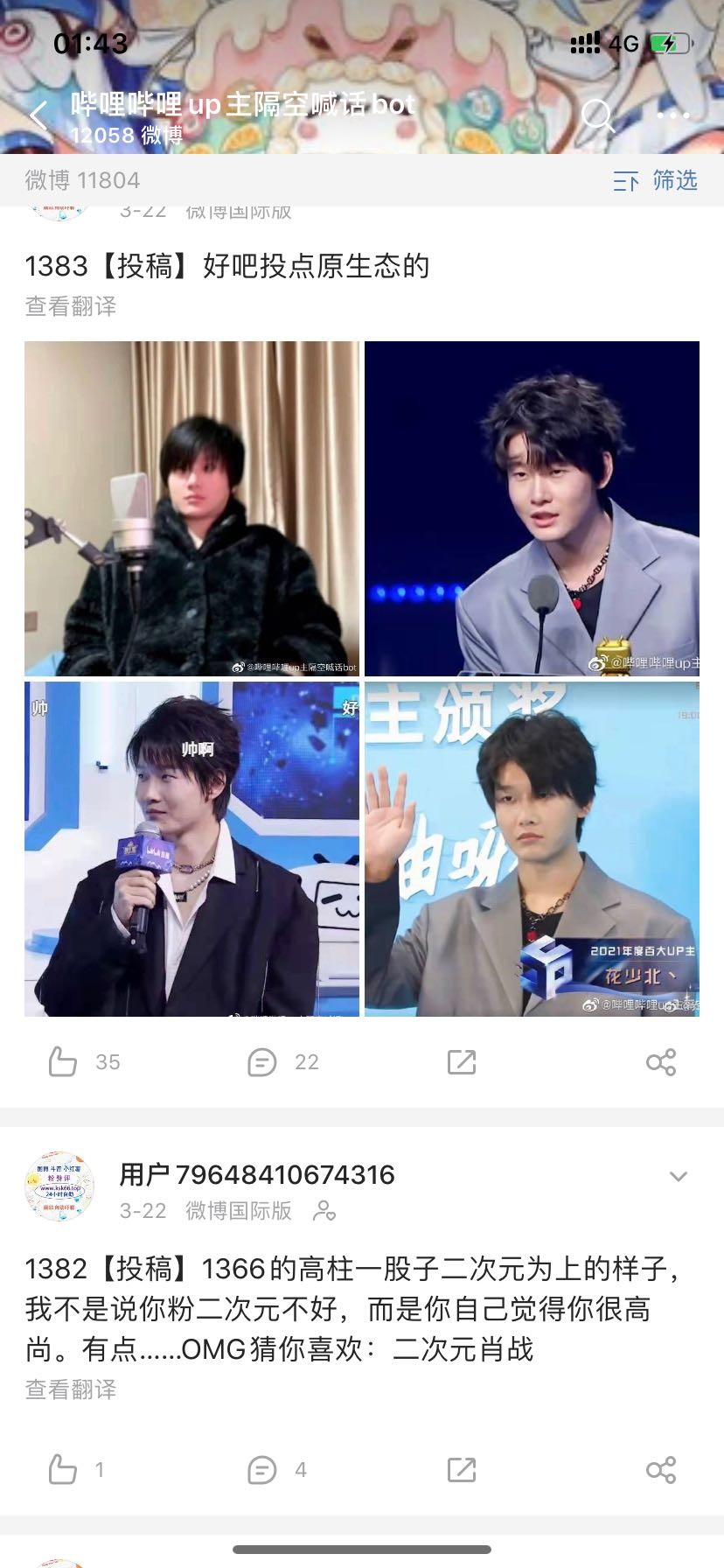Screen dimensions: 724x1568
Task: Translate post 1382 via 查看翻译
Action: pyautogui.click(x=71, y=1389)
